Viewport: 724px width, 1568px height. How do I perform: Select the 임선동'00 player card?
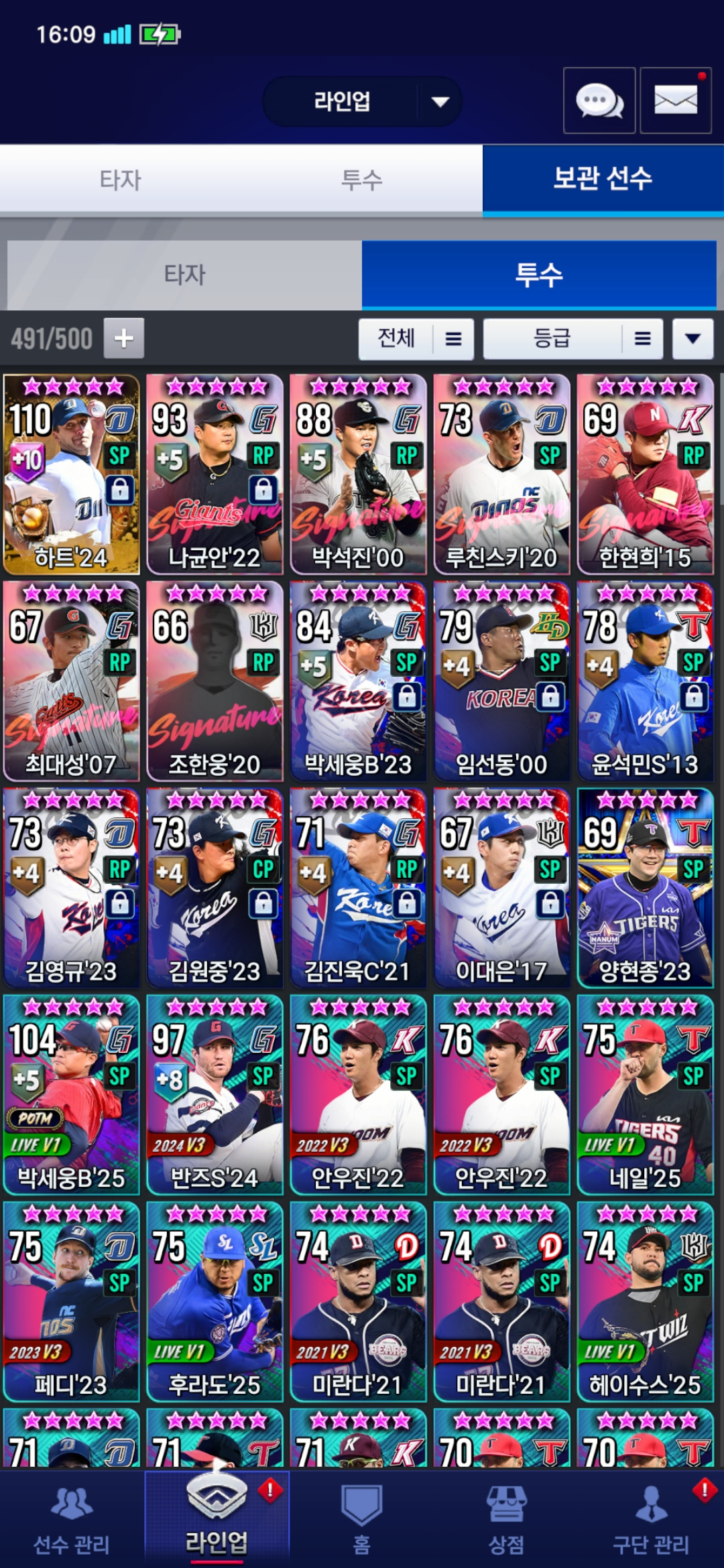coord(501,681)
